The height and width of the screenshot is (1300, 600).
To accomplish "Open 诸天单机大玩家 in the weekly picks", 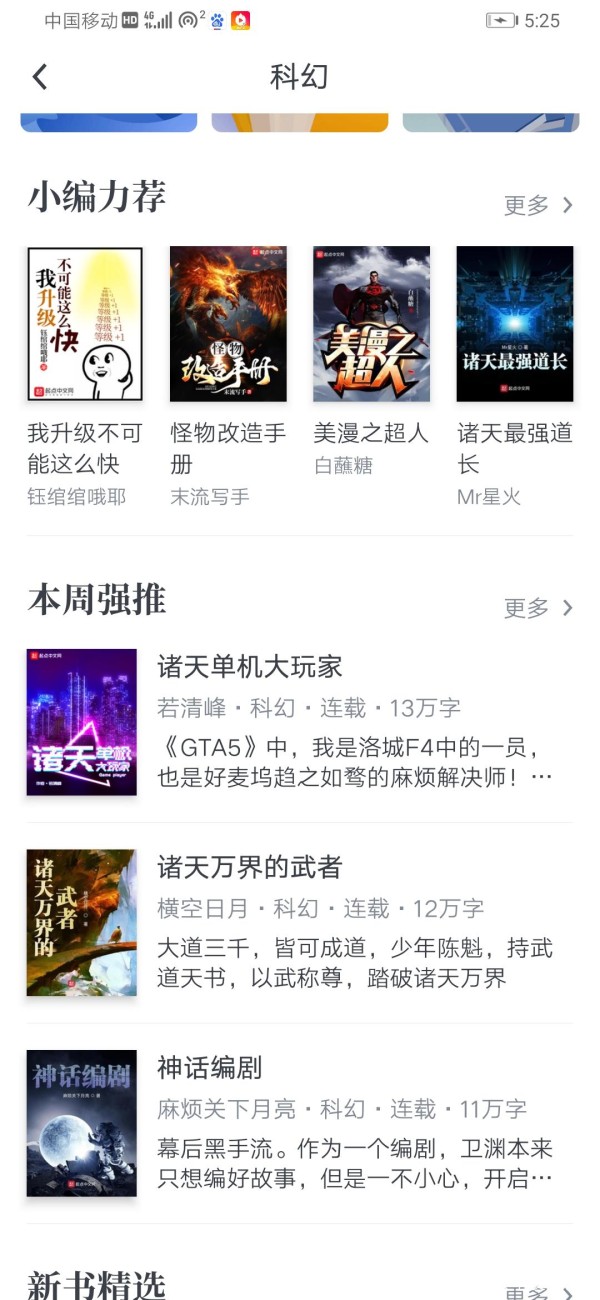I will [x=300, y=722].
